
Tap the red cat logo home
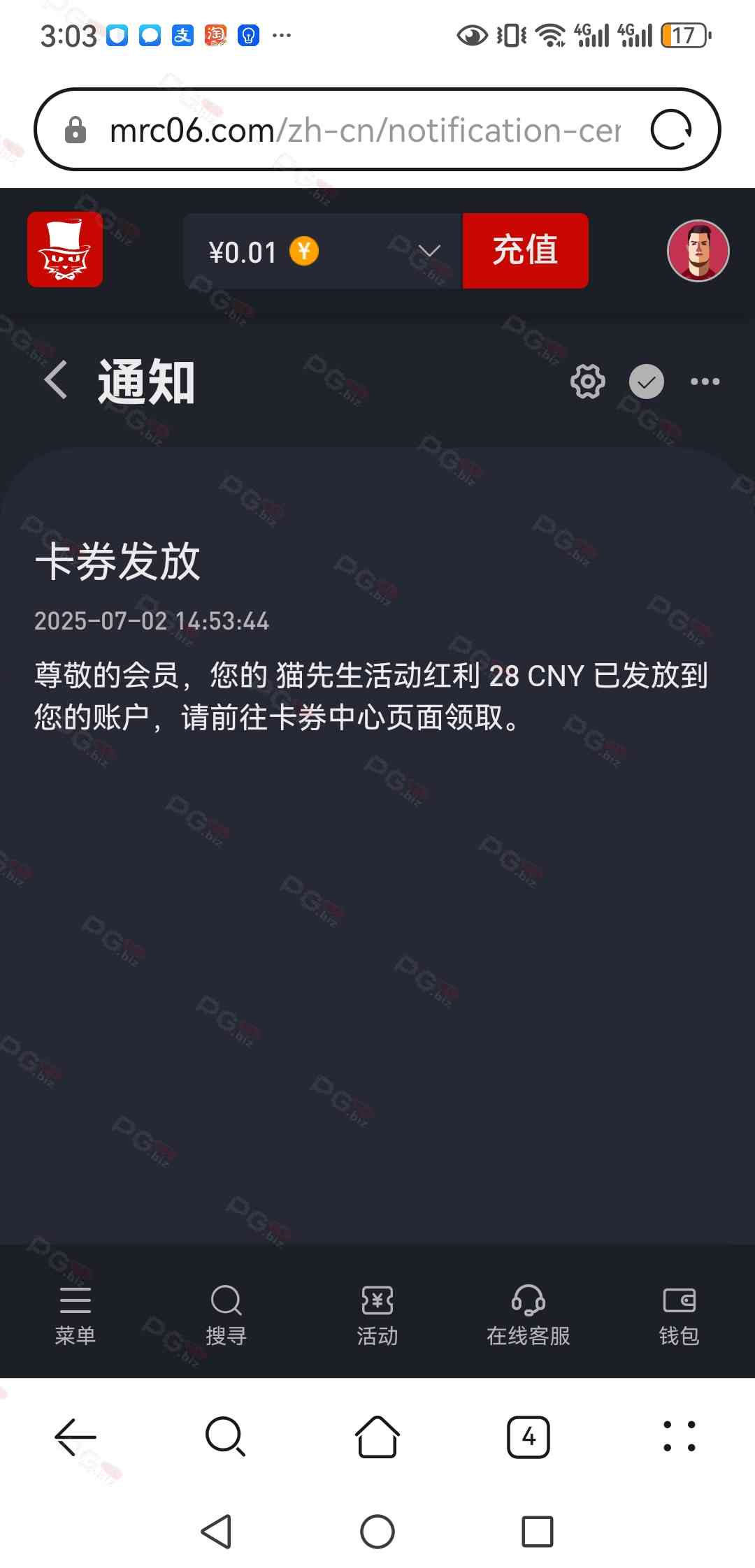coord(65,250)
